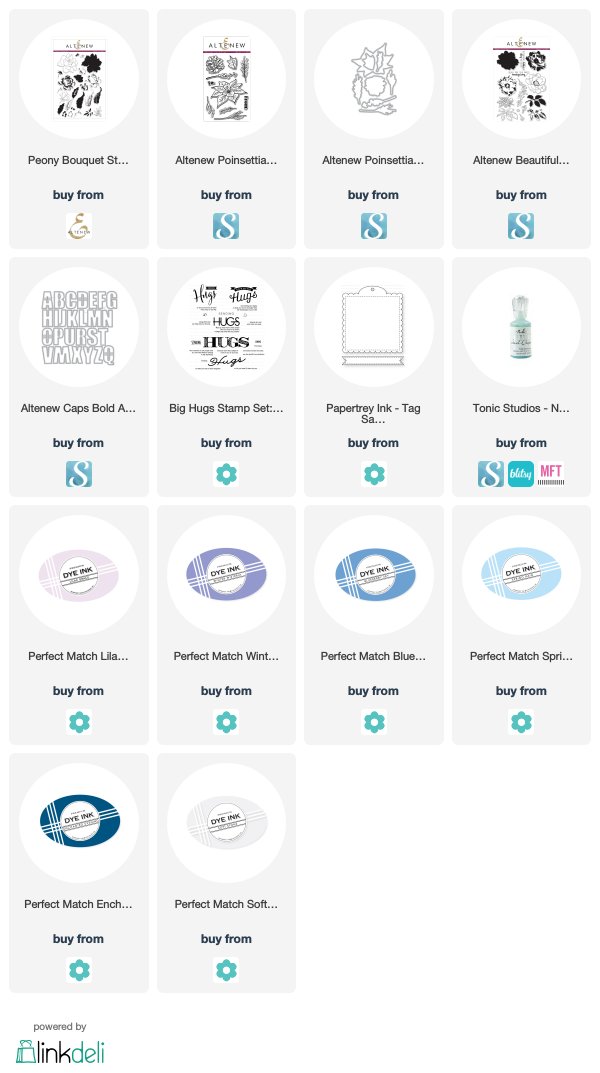
Task: View the Perfect Match Soft dye ink
Action: [226, 823]
